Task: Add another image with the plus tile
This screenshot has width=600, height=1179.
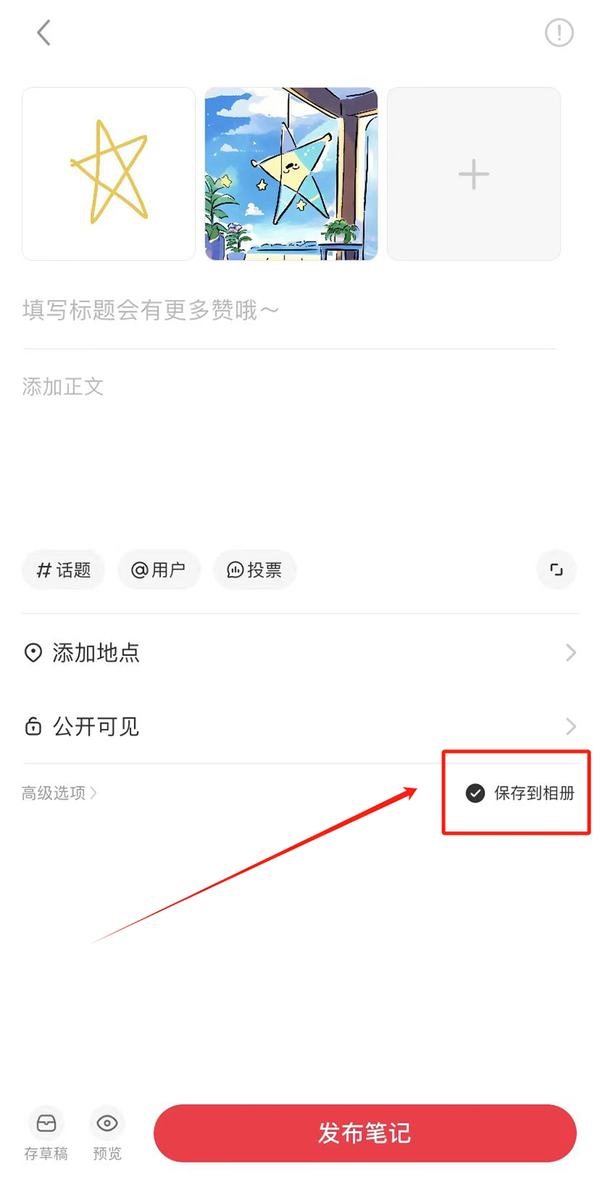Action: (474, 174)
